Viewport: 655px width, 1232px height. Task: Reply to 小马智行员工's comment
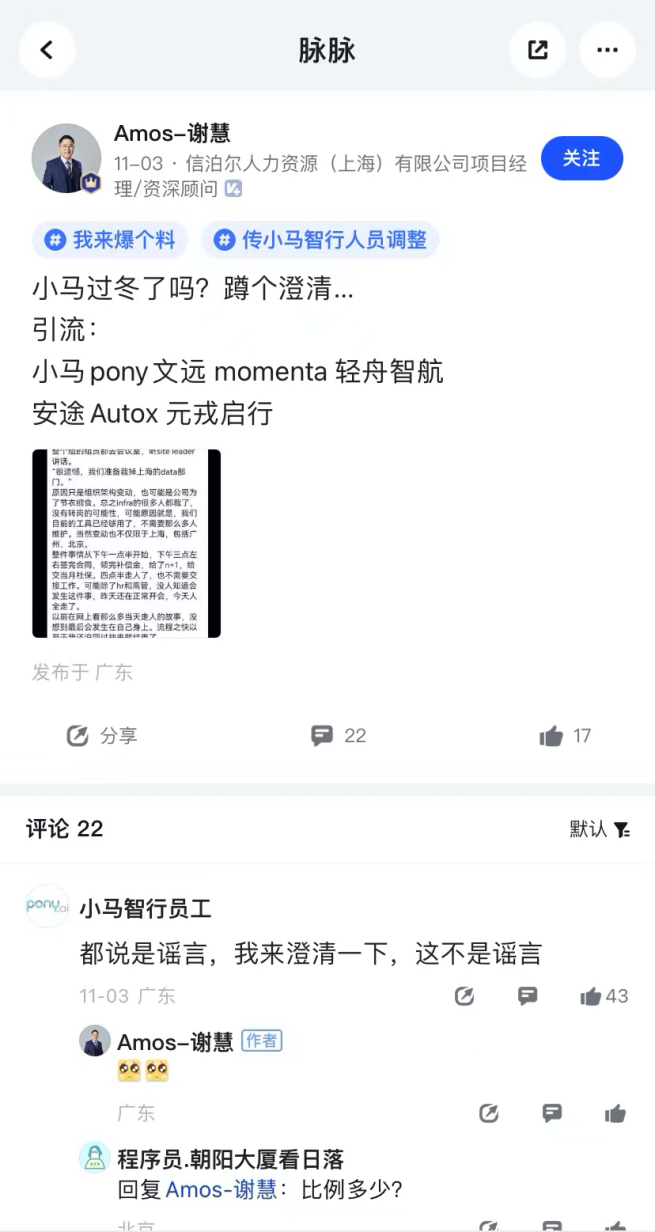pos(527,996)
